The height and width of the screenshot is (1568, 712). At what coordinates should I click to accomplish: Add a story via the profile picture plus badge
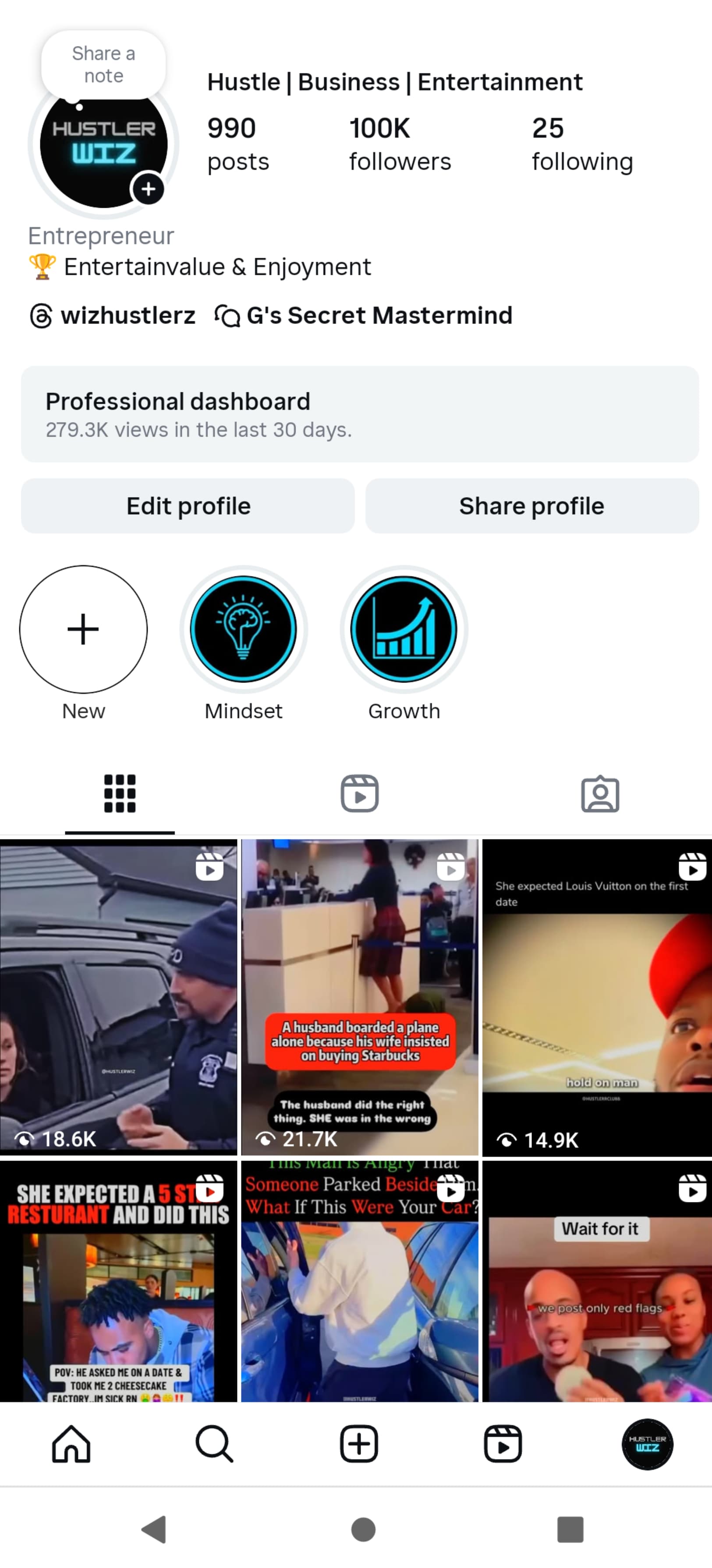pos(148,189)
